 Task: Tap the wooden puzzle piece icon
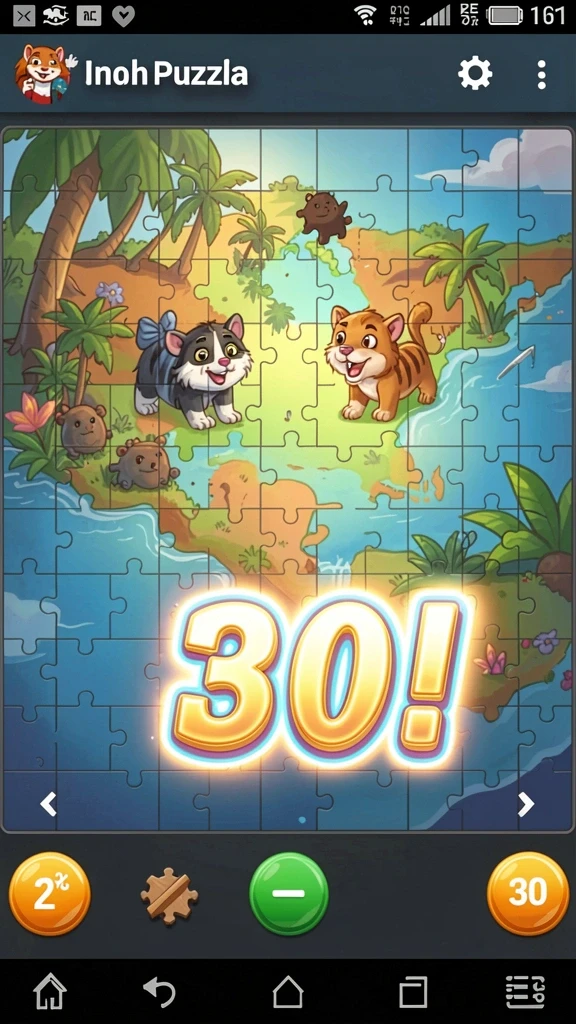coord(168,896)
